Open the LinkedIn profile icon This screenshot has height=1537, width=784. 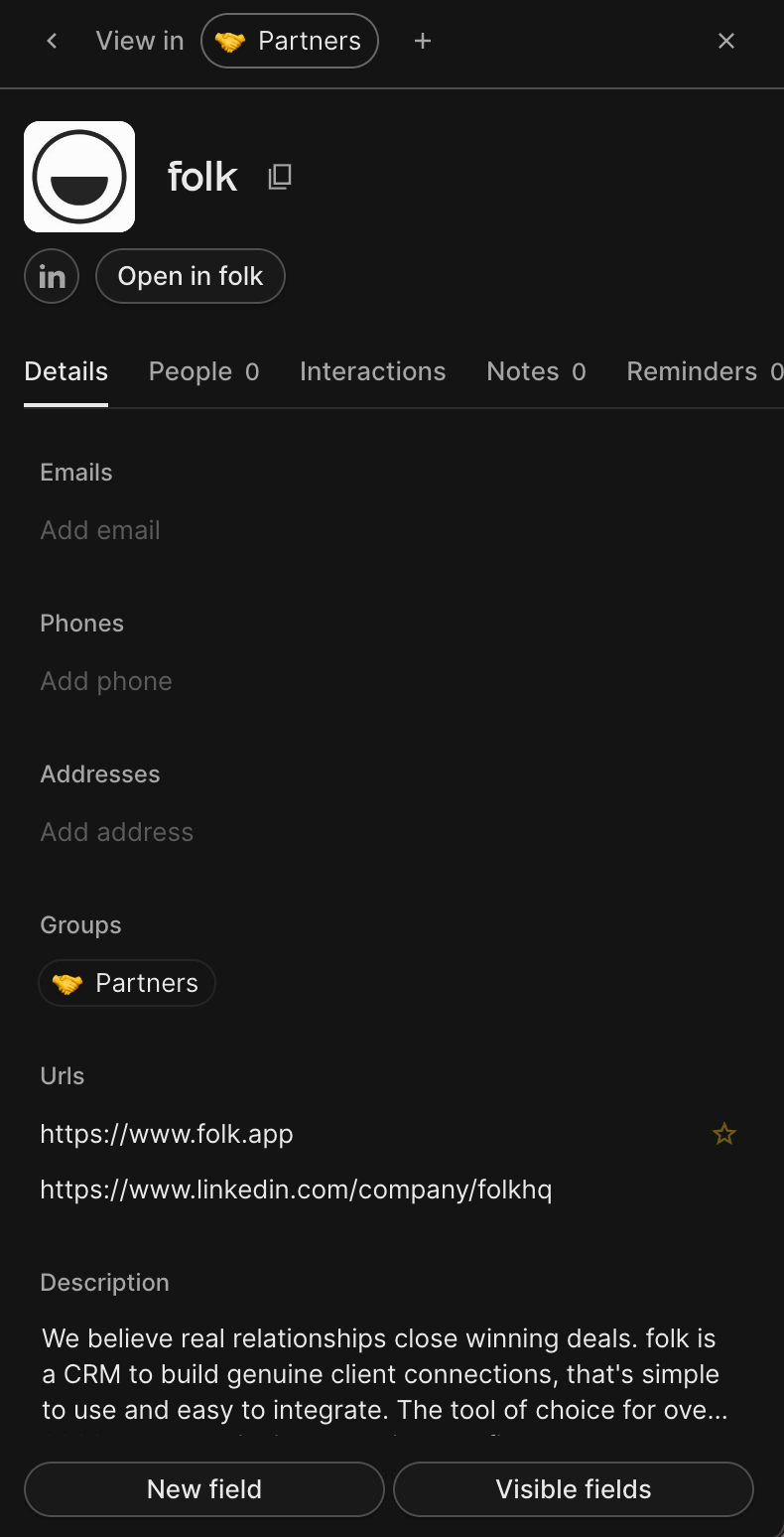(x=52, y=276)
